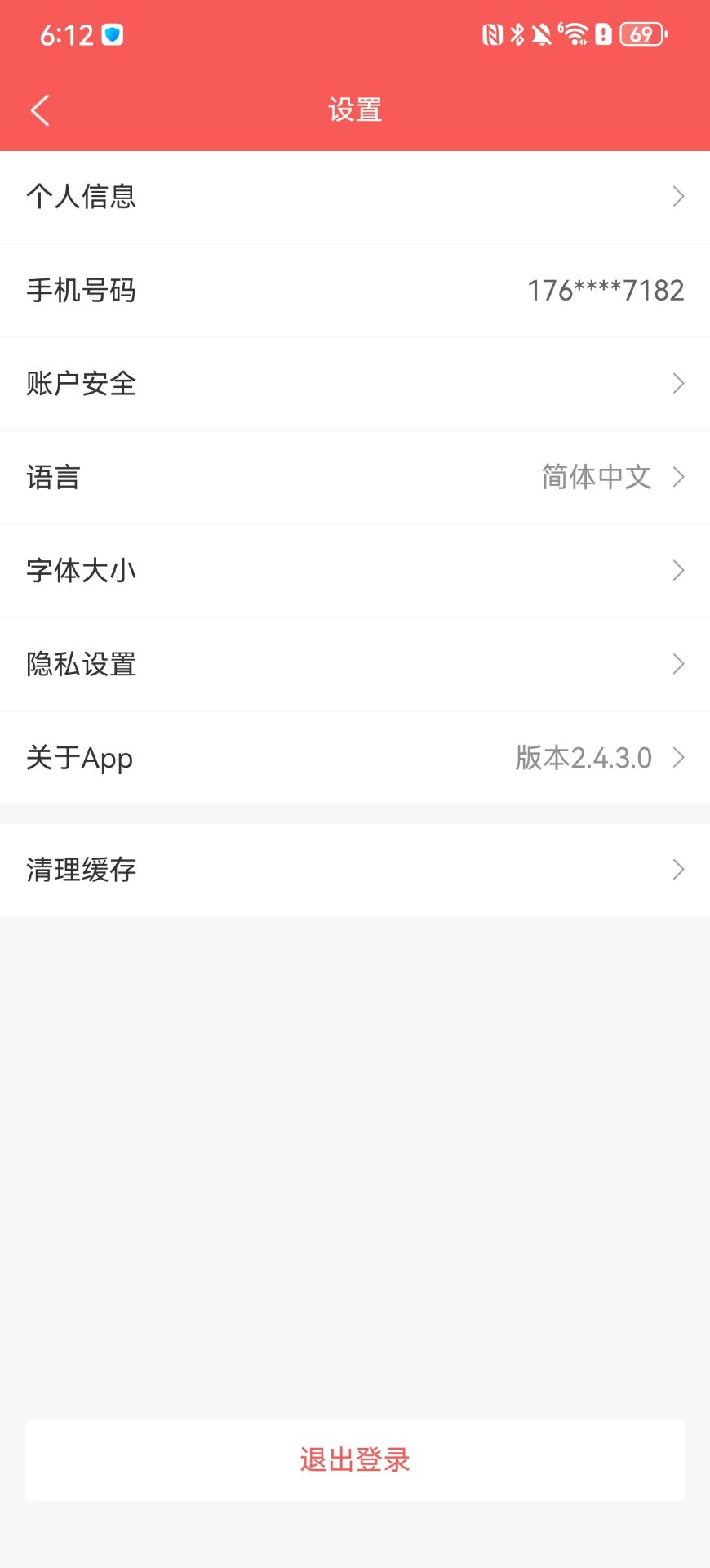Open the 隐私设置 settings row
The image size is (710, 1568).
(355, 664)
